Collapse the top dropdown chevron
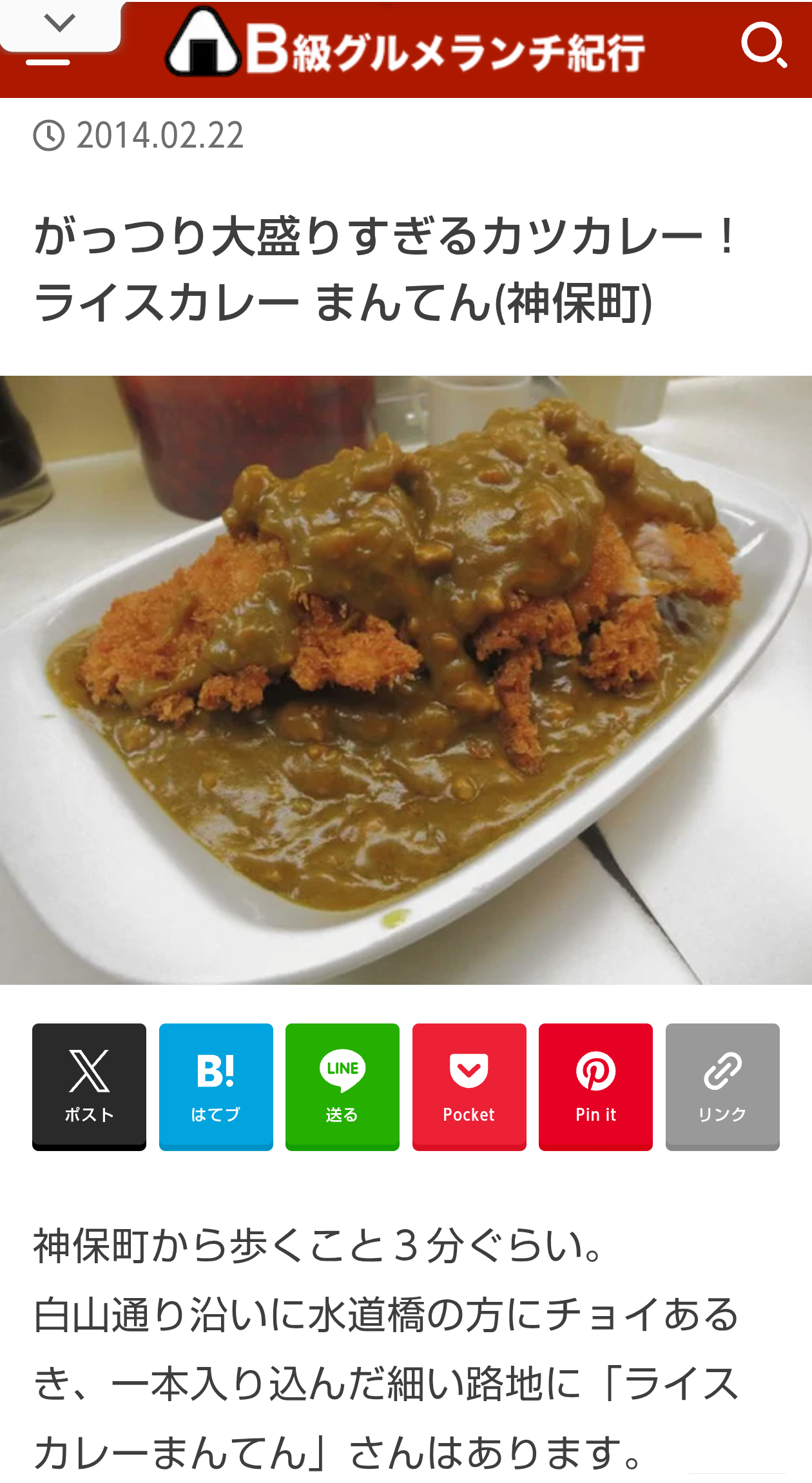This screenshot has height=1483, width=812. point(60,24)
